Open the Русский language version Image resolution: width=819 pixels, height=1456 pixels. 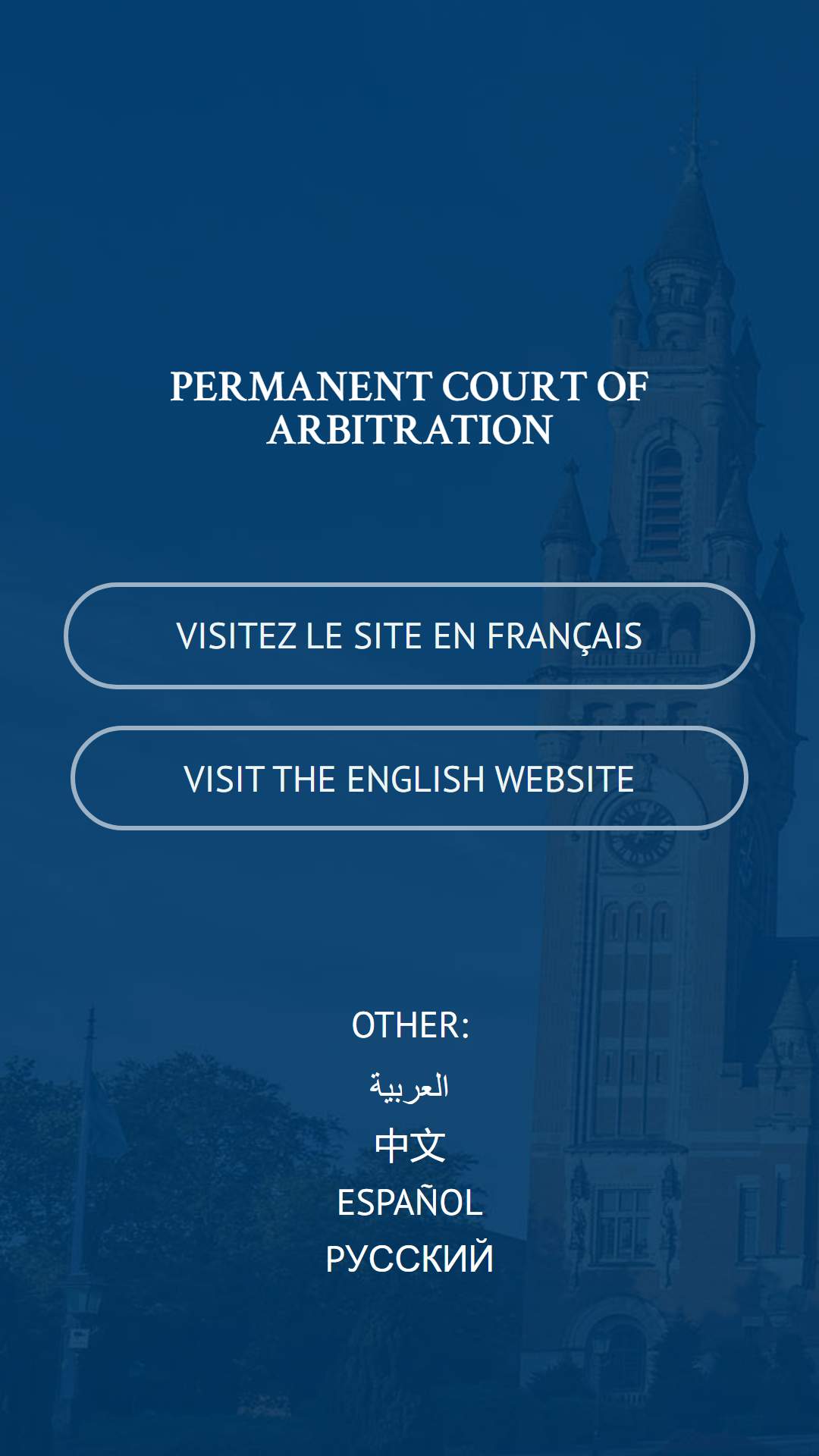(x=409, y=1259)
